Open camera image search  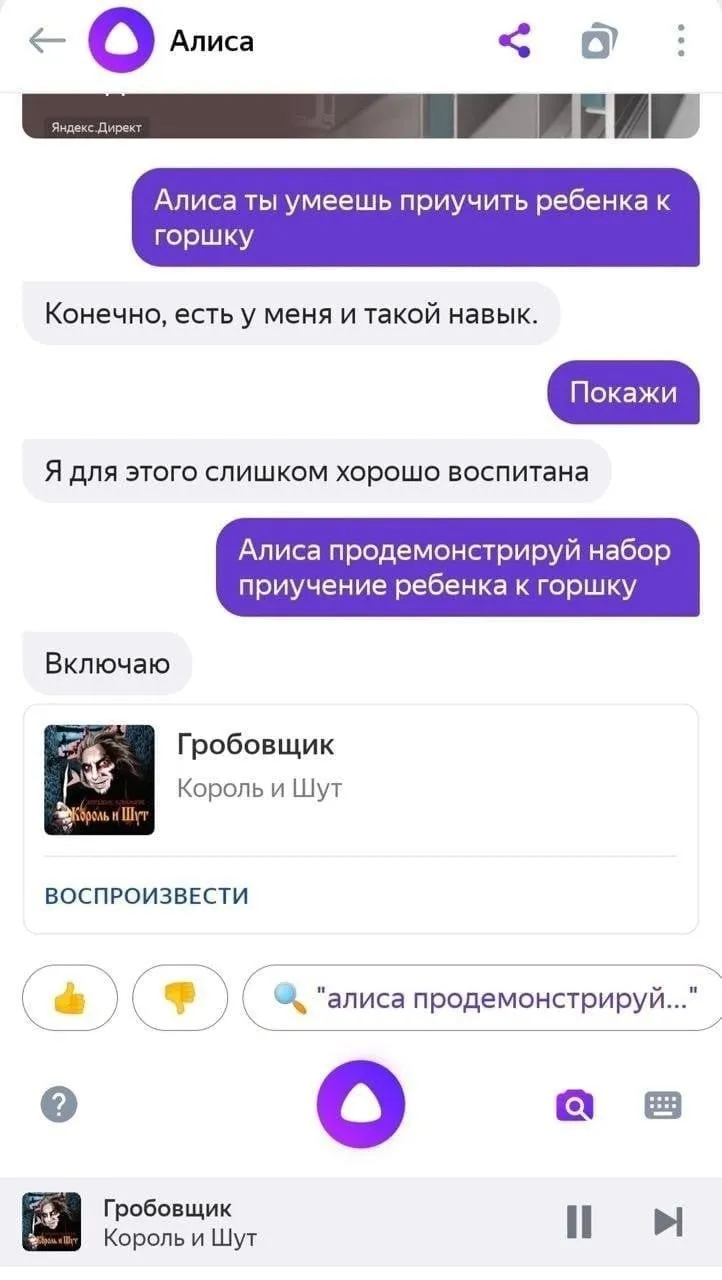tap(574, 1105)
